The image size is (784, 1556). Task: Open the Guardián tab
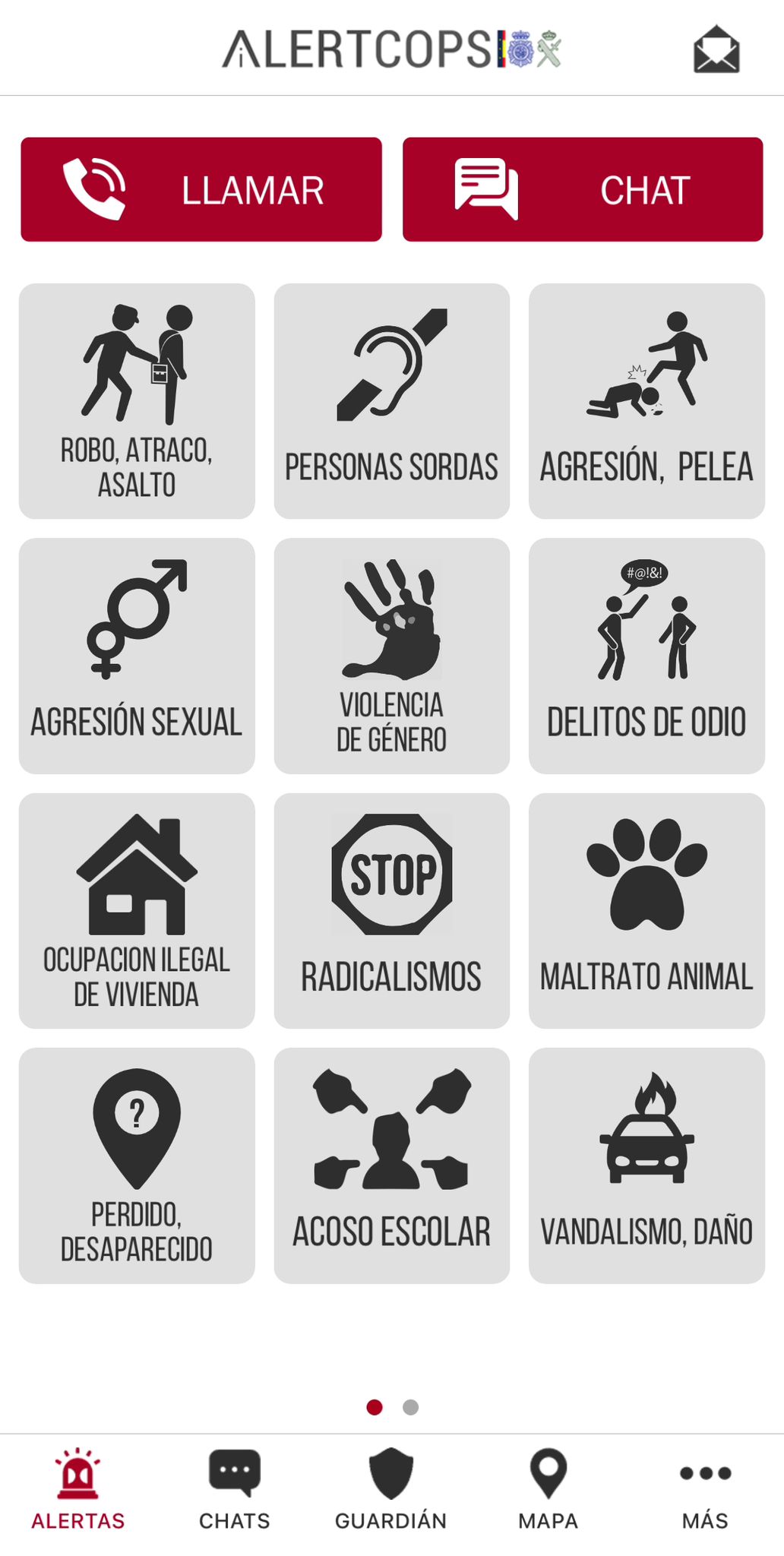[x=391, y=1490]
